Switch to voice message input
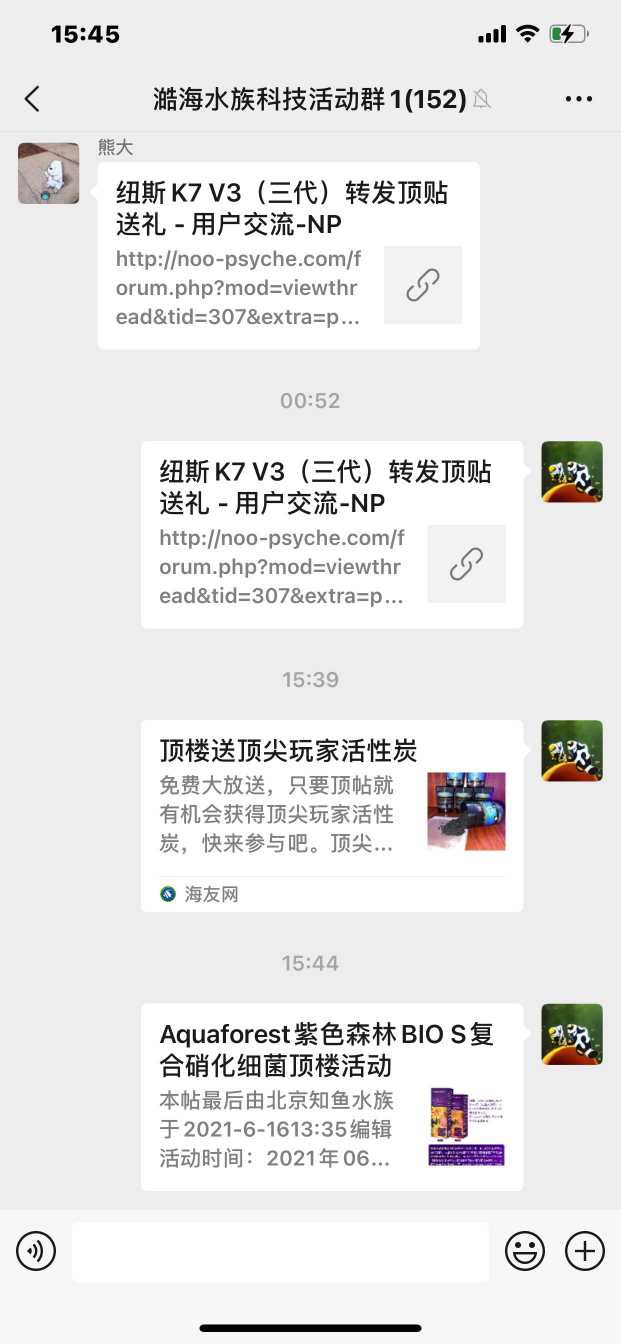Viewport: 621px width, 1344px height. click(36, 1251)
